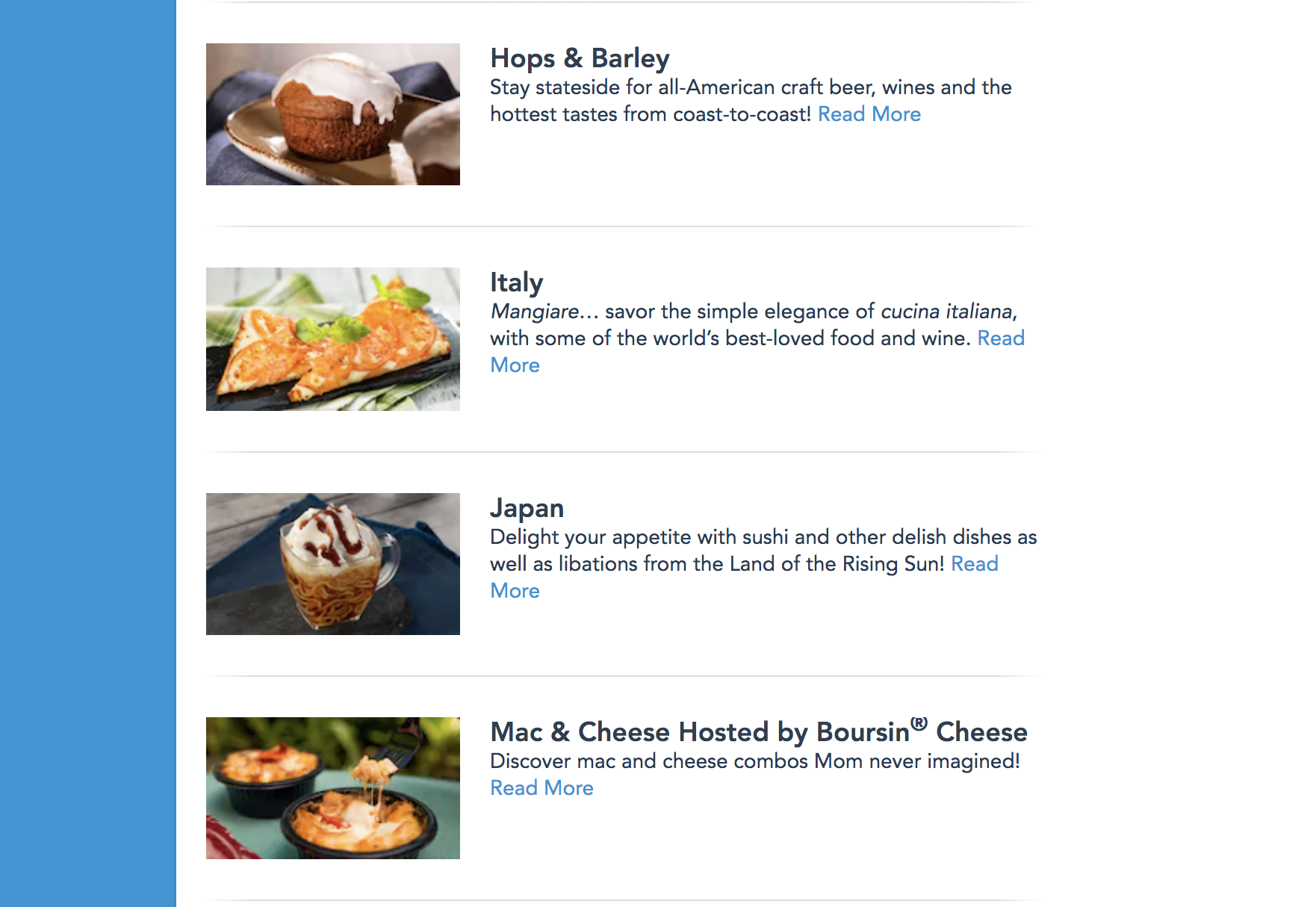This screenshot has height=907, width=1316.
Task: View the Italy food photo
Action: [332, 339]
